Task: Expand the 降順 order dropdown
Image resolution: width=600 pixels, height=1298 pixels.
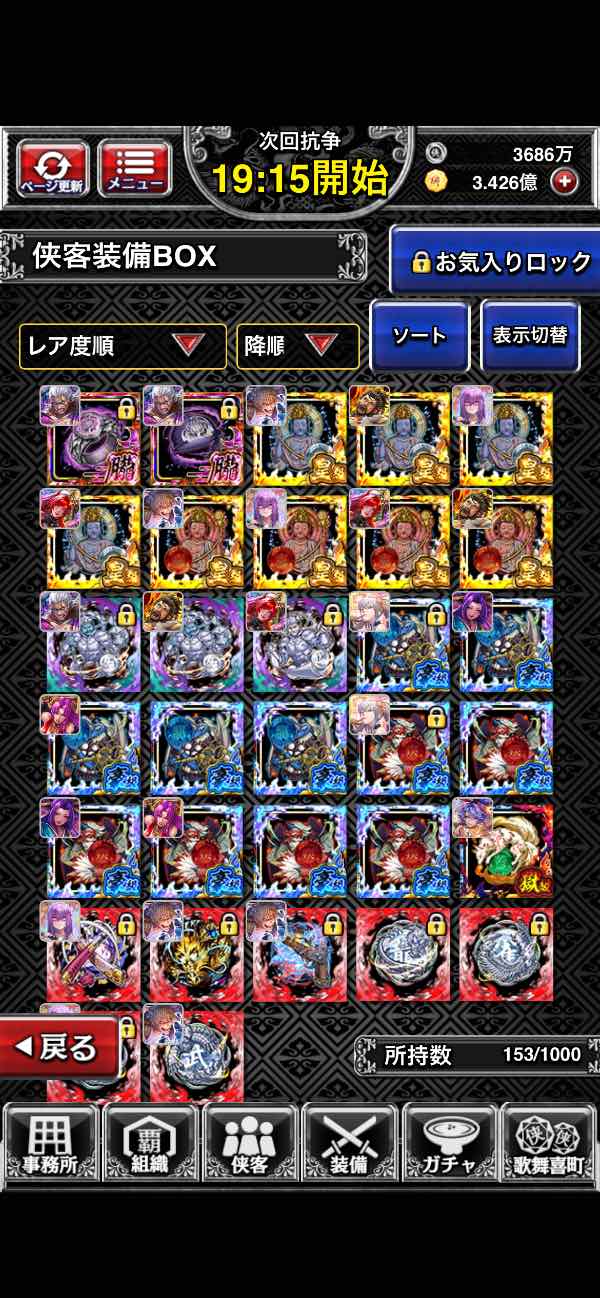Action: click(298, 346)
